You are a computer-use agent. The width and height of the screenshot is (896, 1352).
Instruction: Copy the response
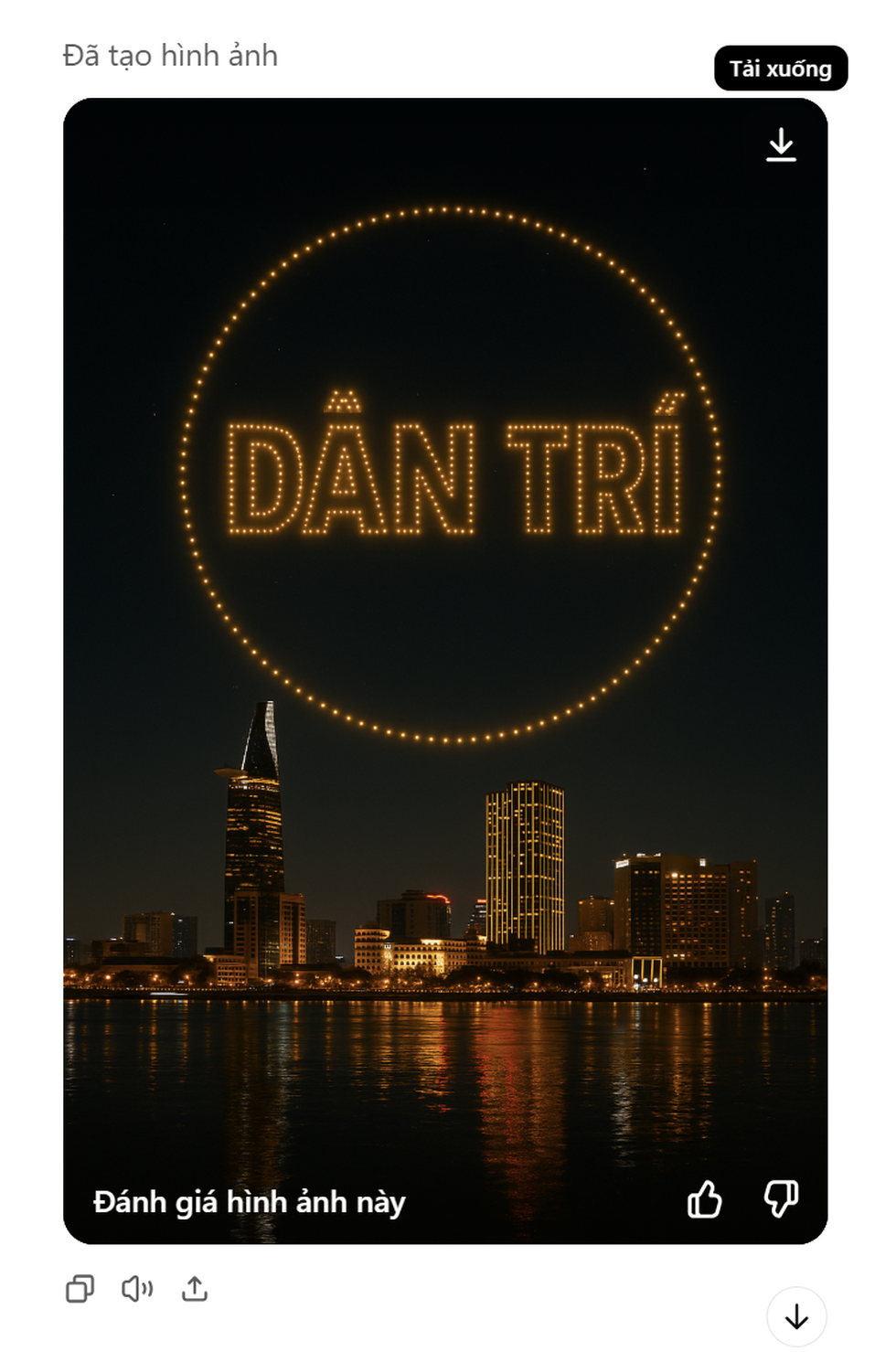coord(80,1289)
